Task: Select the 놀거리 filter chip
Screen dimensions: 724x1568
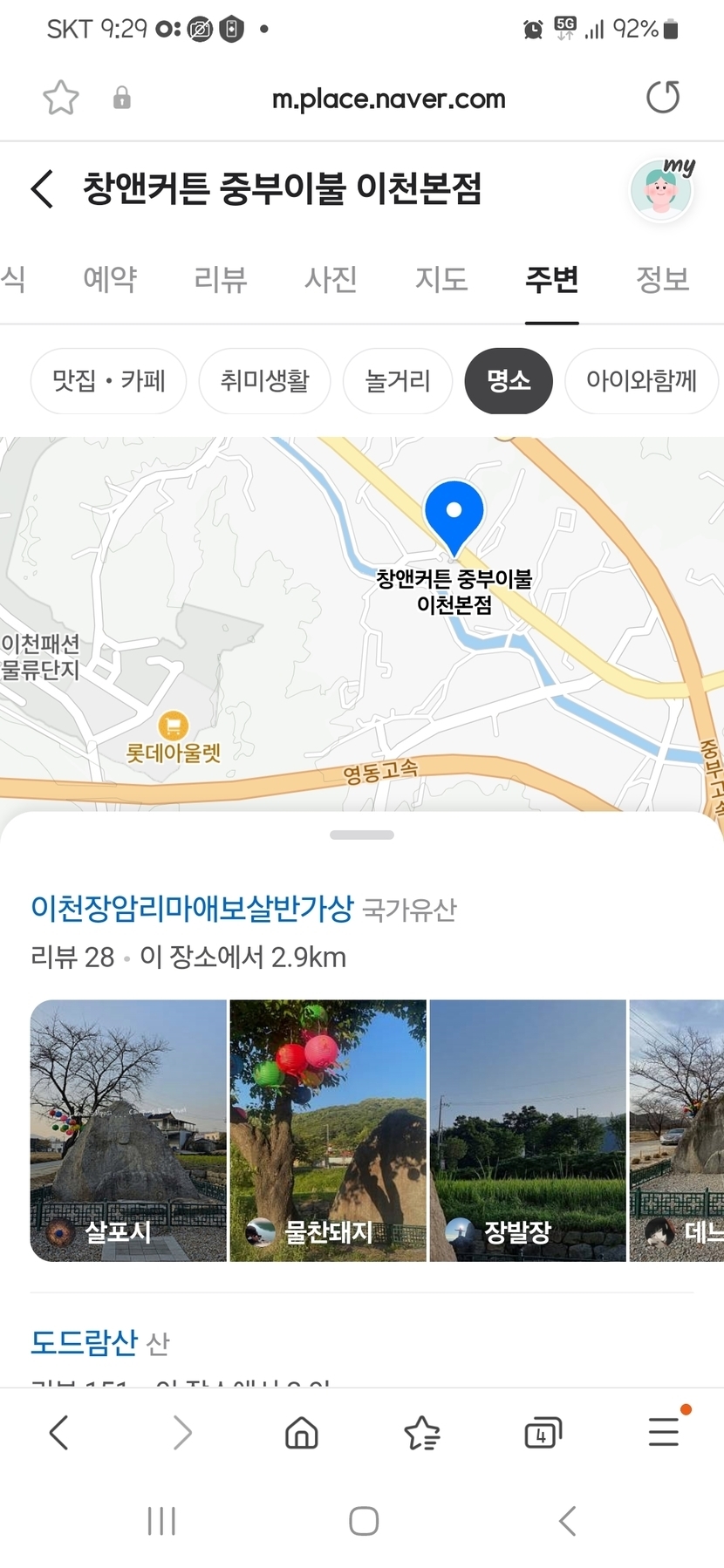Action: 398,381
